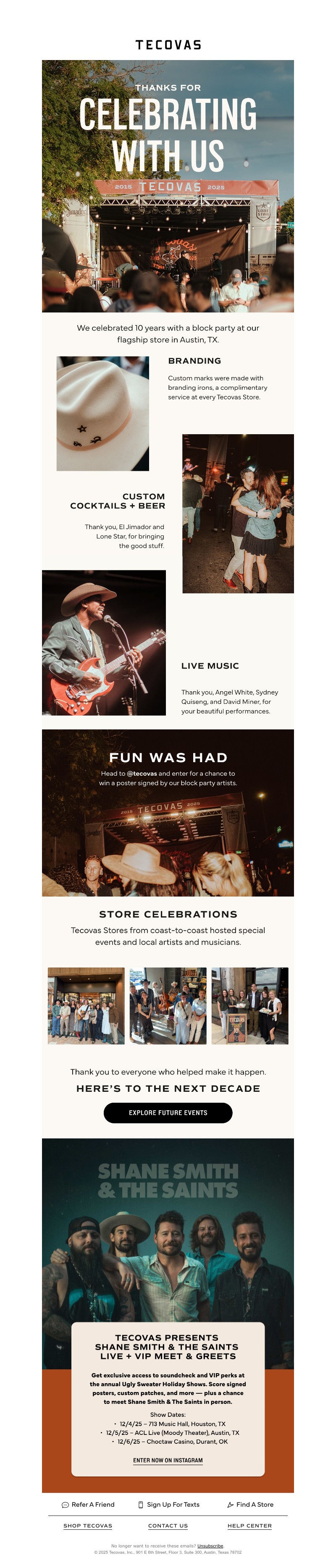Tap the Explore Future Events button

[168, 1113]
